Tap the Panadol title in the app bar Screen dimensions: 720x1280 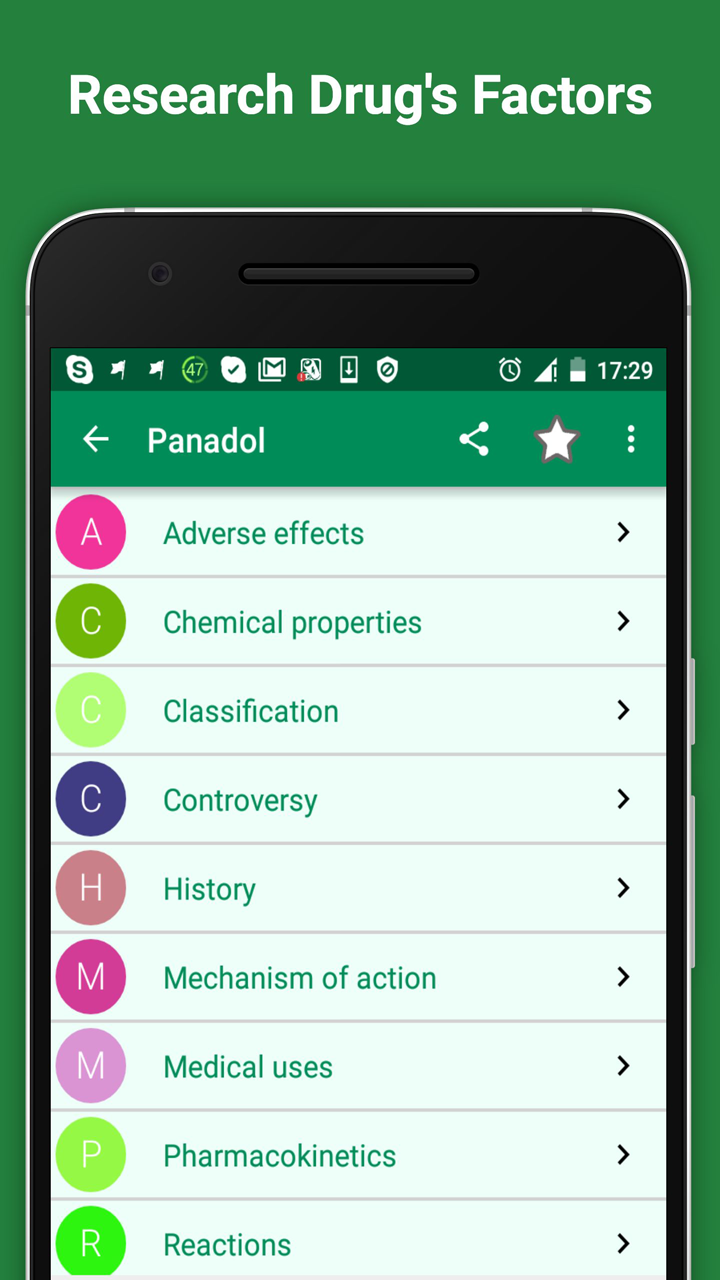coord(205,439)
